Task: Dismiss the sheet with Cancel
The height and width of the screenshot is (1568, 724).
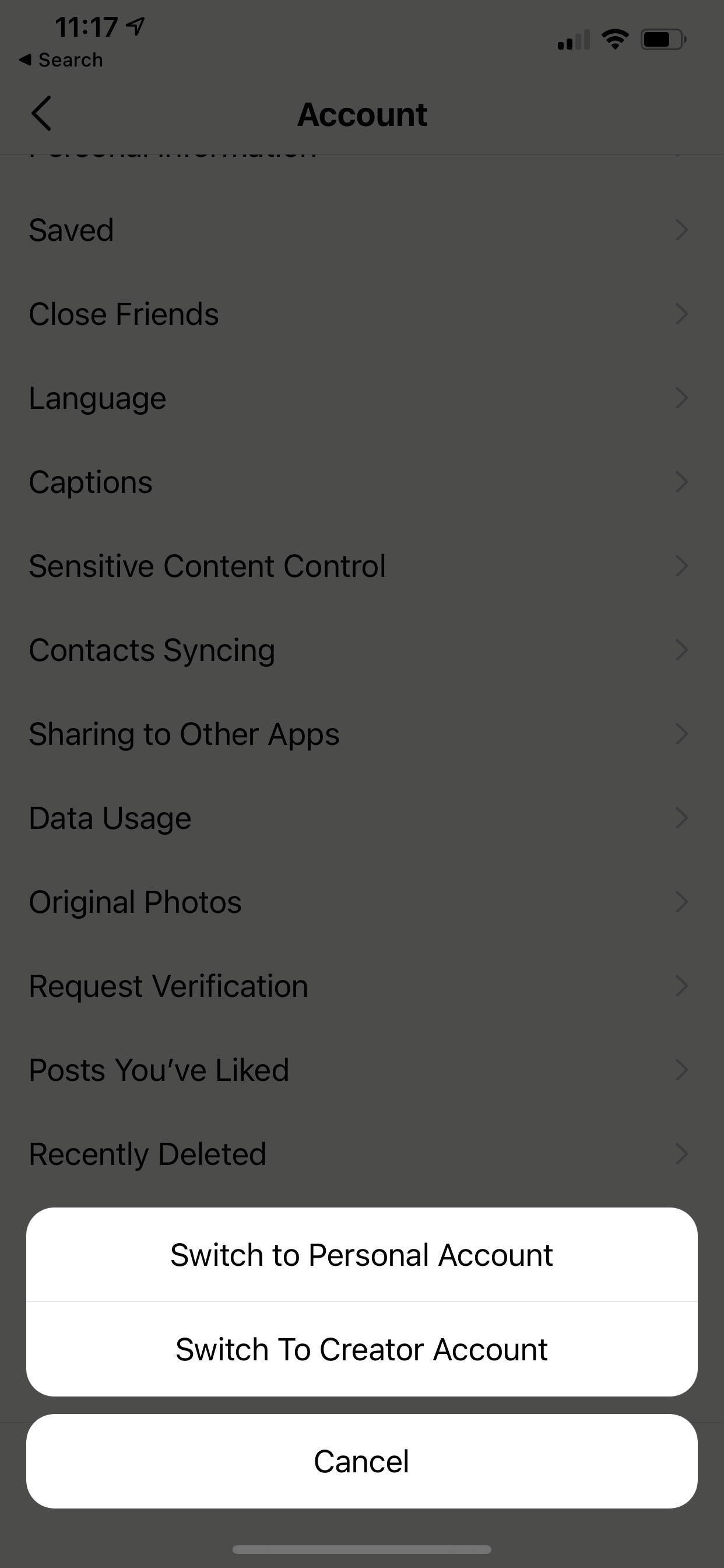Action: pyautogui.click(x=361, y=1461)
